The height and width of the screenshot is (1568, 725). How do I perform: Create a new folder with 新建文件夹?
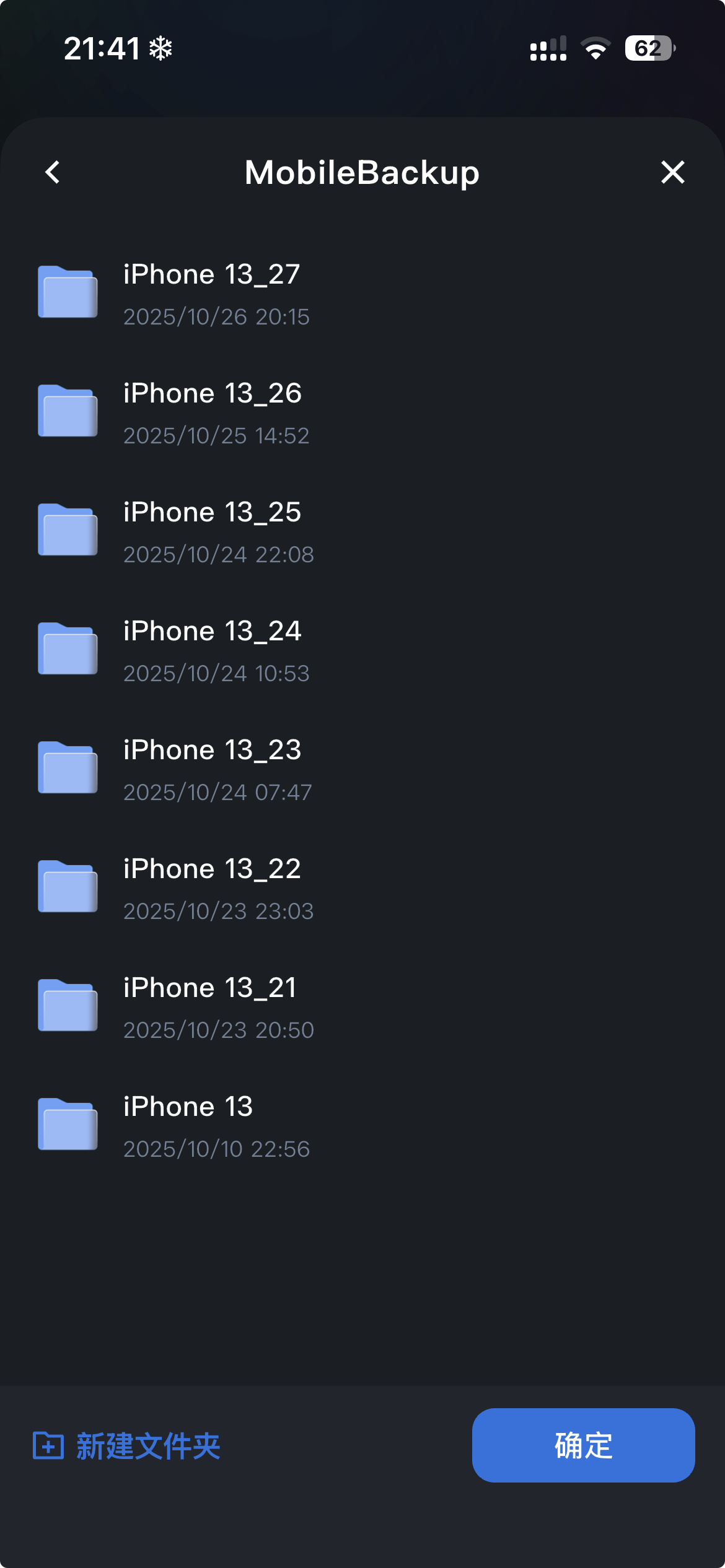127,1446
